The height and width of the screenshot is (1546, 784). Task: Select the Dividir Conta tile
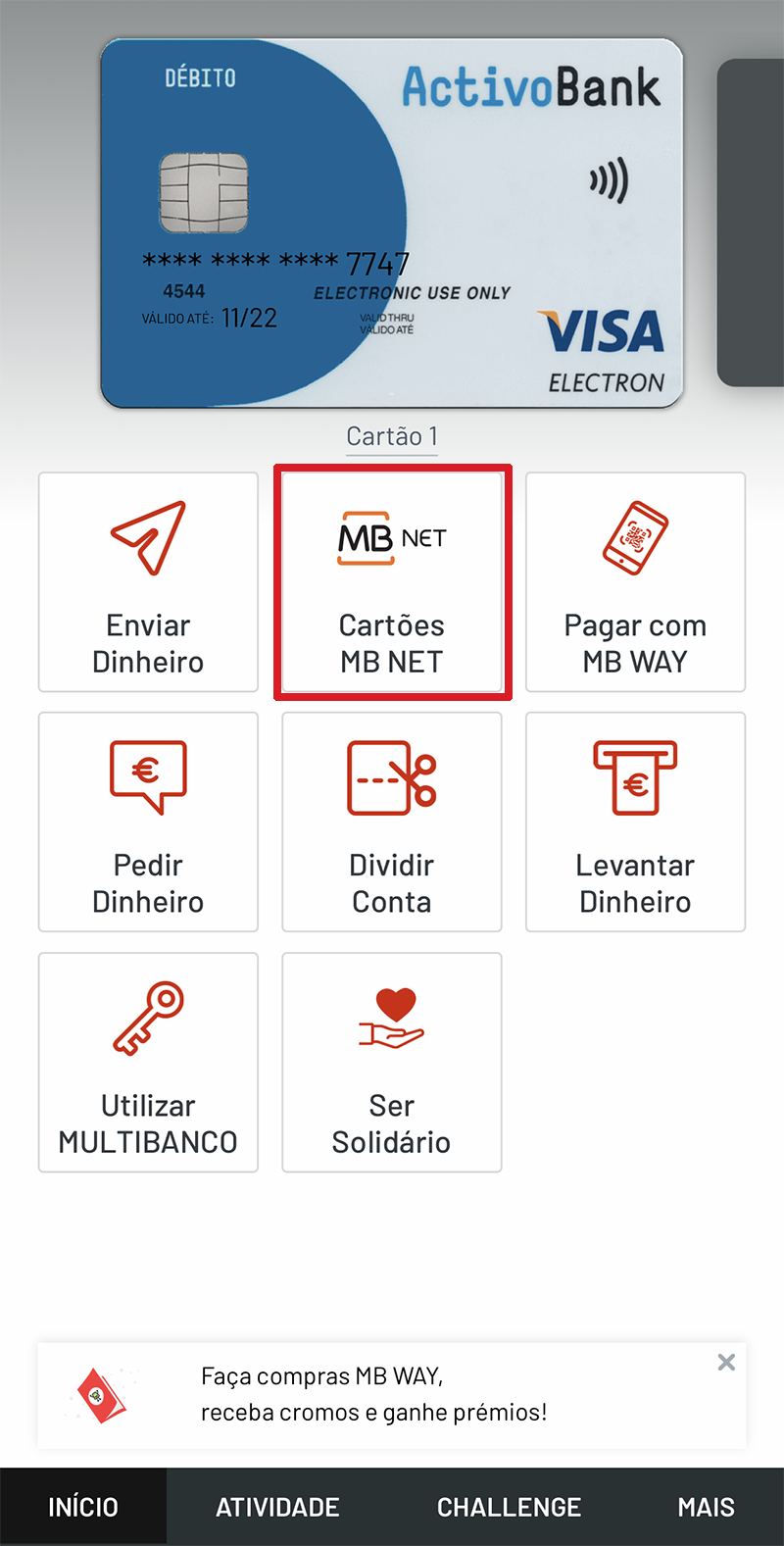point(391,823)
